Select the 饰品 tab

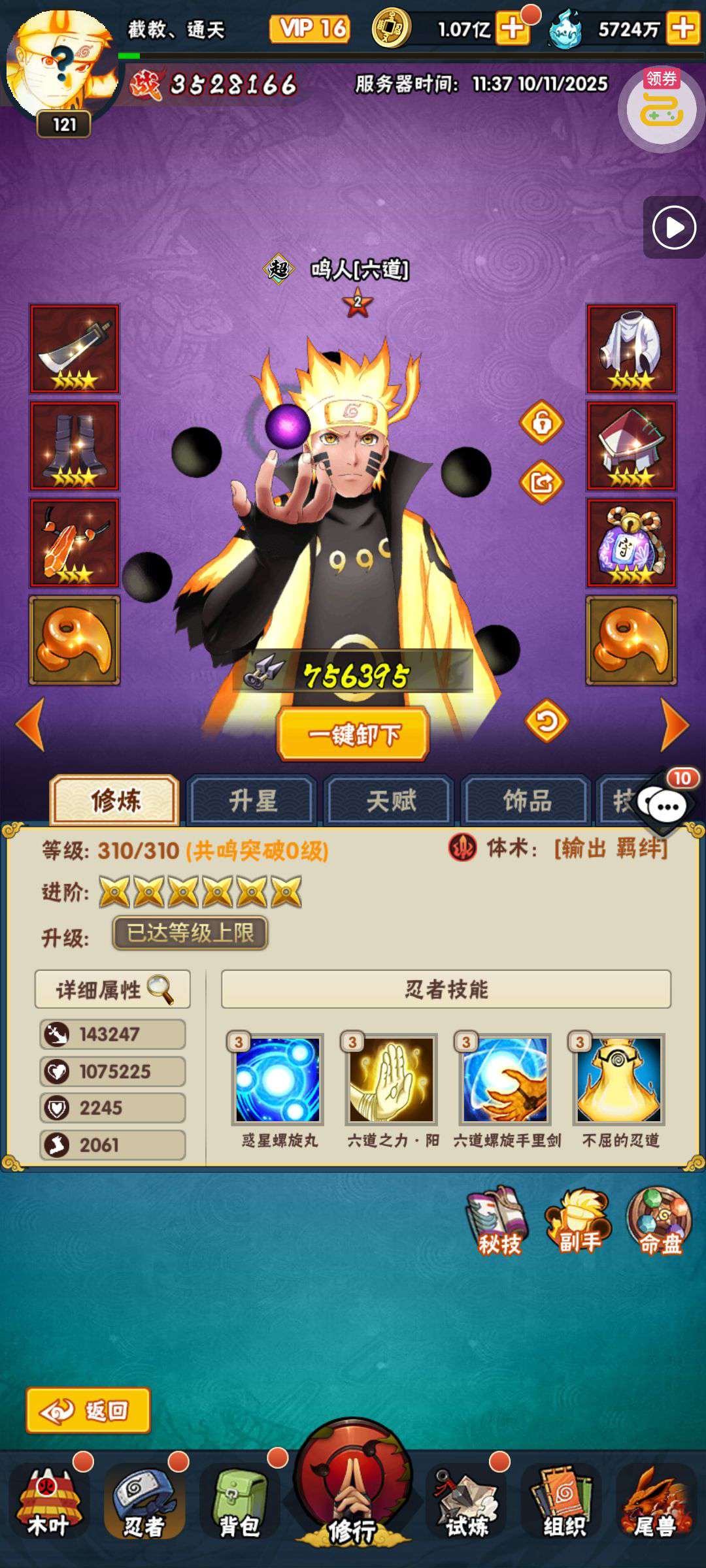(527, 800)
